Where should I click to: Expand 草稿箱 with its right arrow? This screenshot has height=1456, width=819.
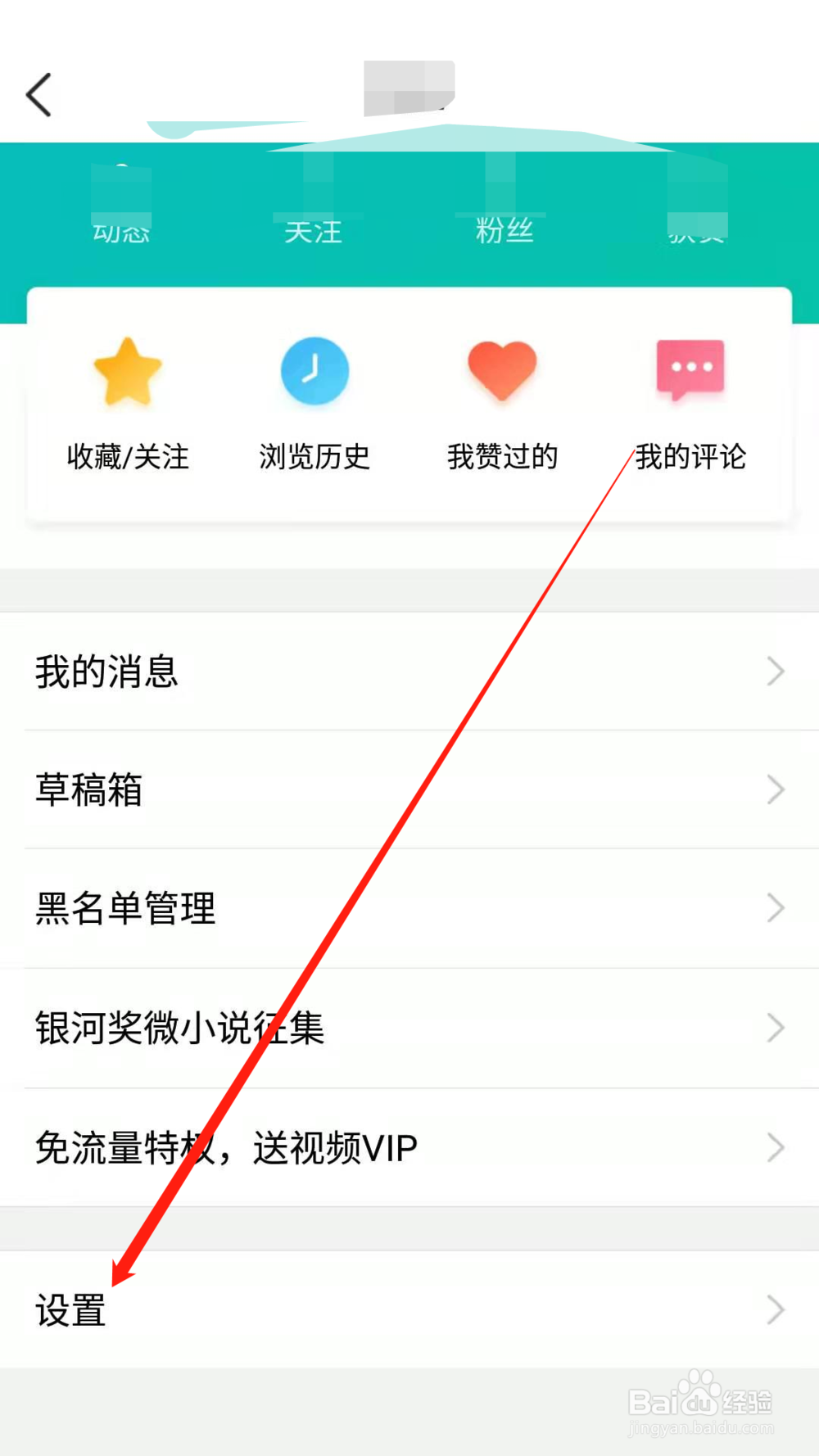pyautogui.click(x=776, y=789)
